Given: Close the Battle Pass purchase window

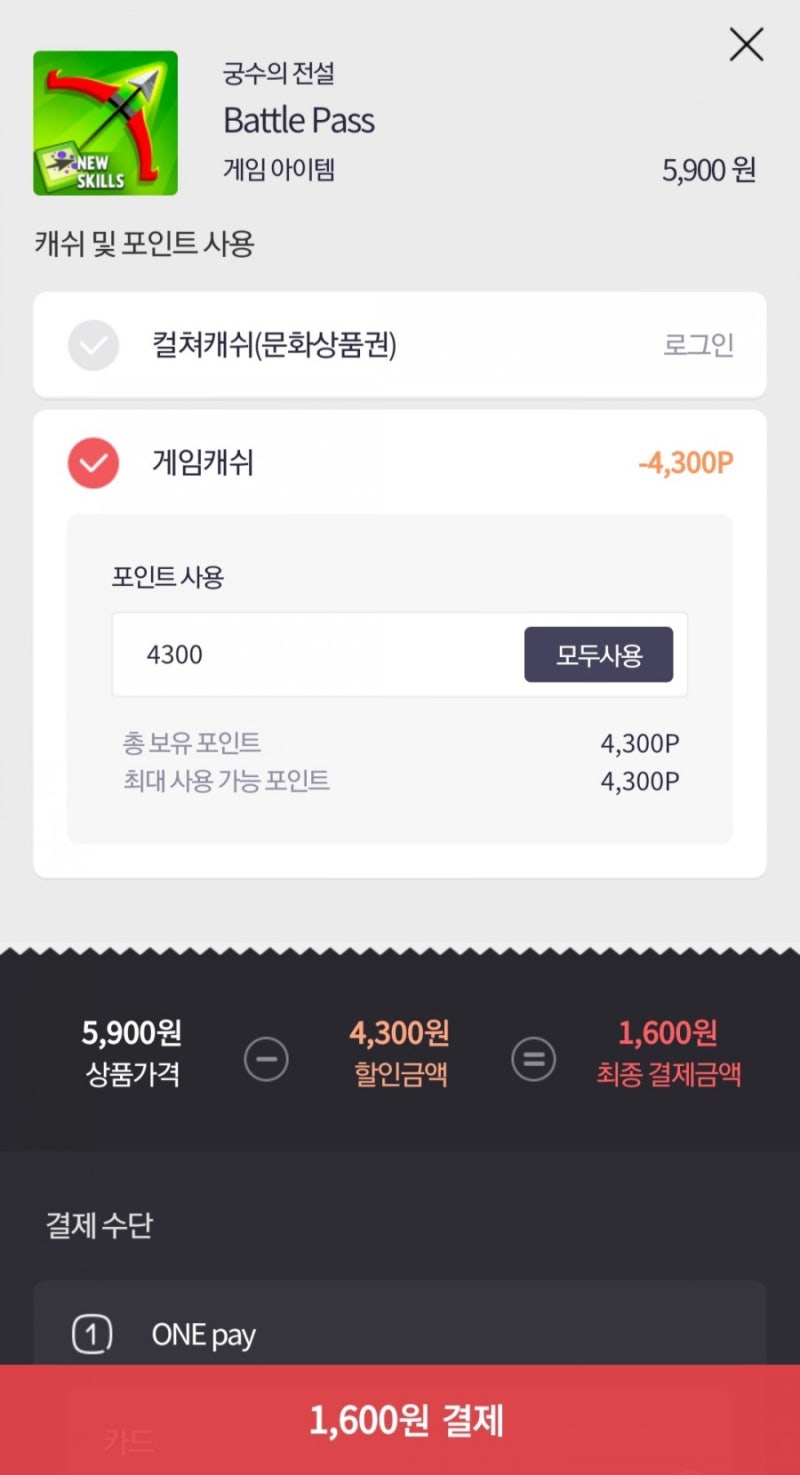Looking at the screenshot, I should click(746, 45).
